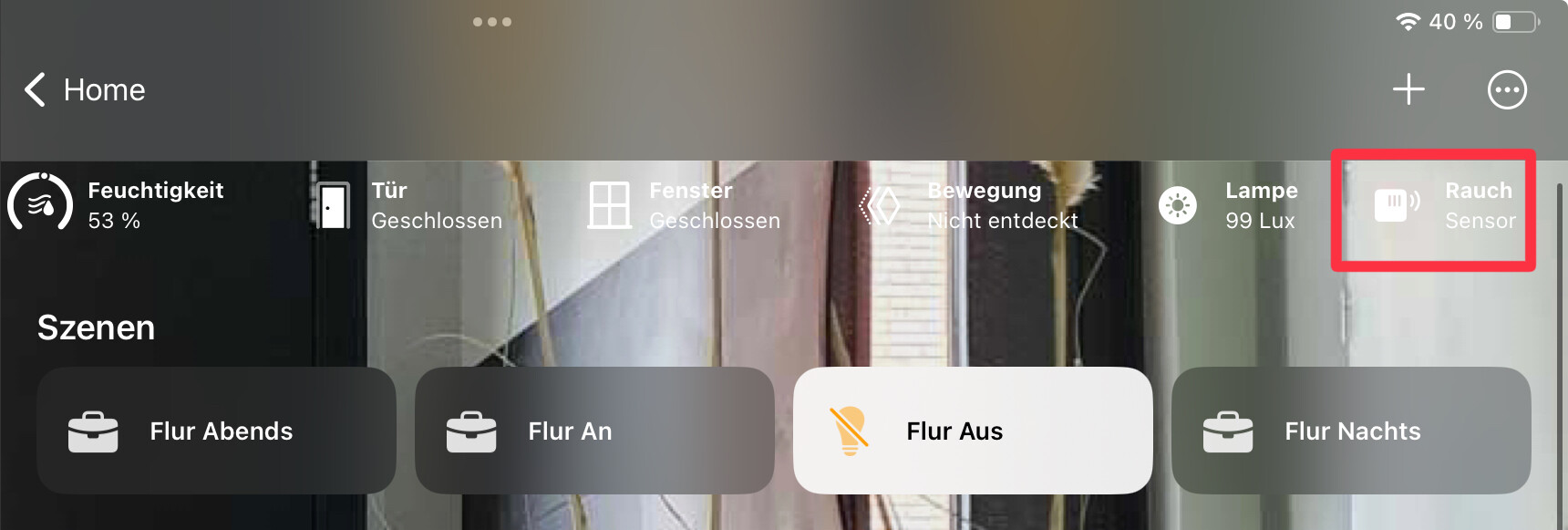Tap the three-dot multitasking control
The height and width of the screenshot is (530, 1568).
pyautogui.click(x=492, y=22)
